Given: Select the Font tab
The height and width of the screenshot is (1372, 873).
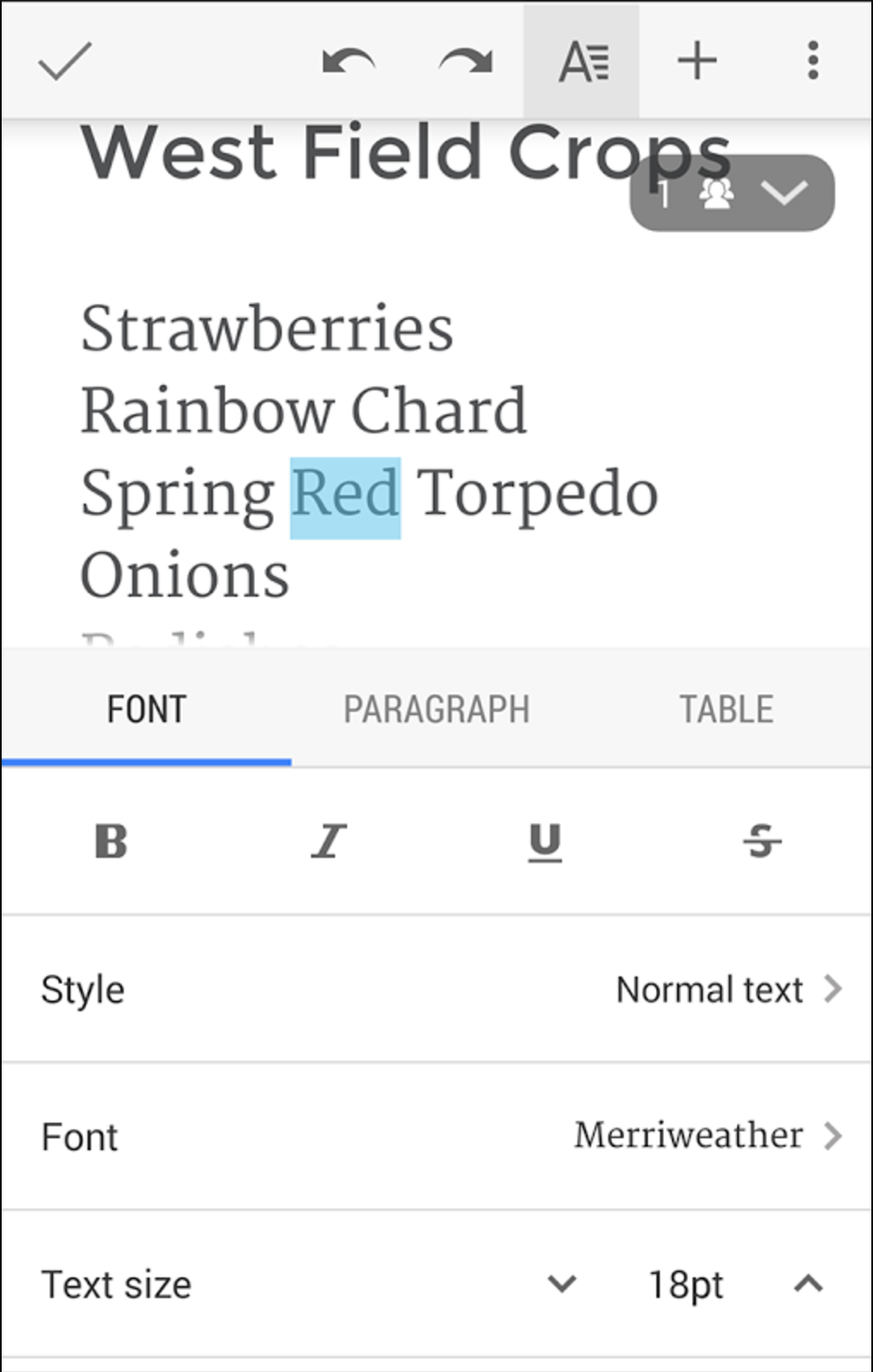Looking at the screenshot, I should point(146,710).
